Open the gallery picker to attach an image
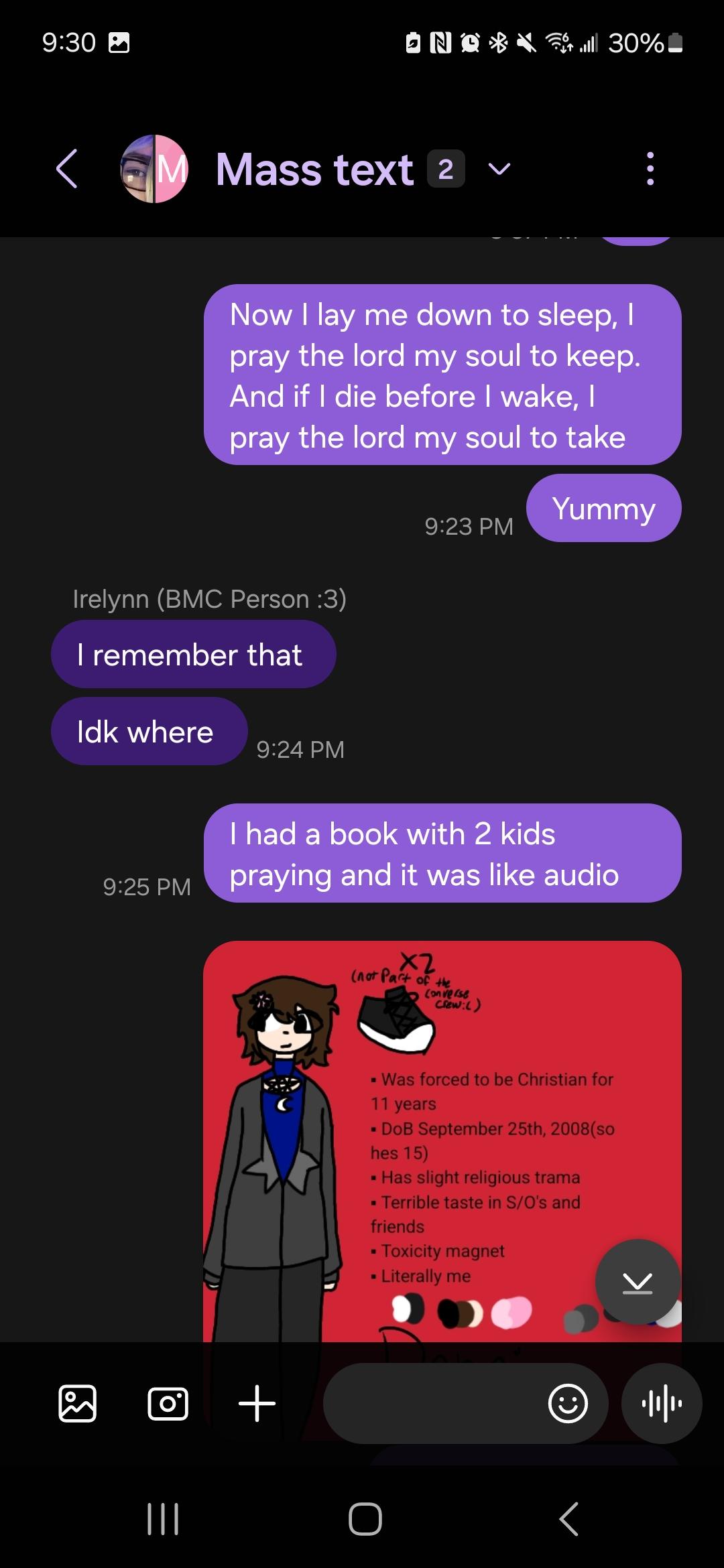Image resolution: width=724 pixels, height=1568 pixels. [x=78, y=1403]
